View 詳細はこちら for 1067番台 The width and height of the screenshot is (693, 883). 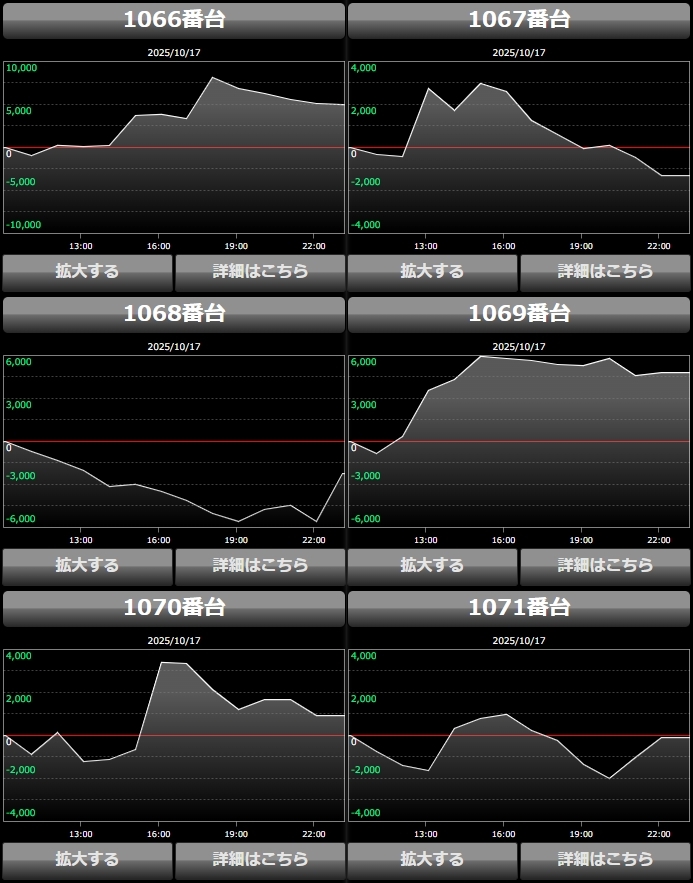pyautogui.click(x=605, y=271)
